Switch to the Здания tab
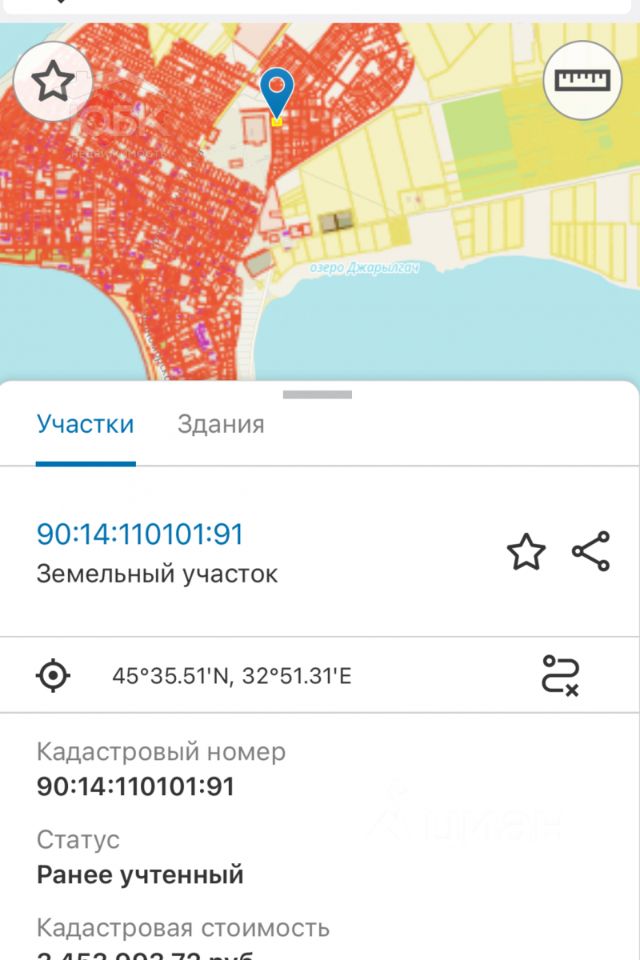640x960 pixels. [221, 423]
